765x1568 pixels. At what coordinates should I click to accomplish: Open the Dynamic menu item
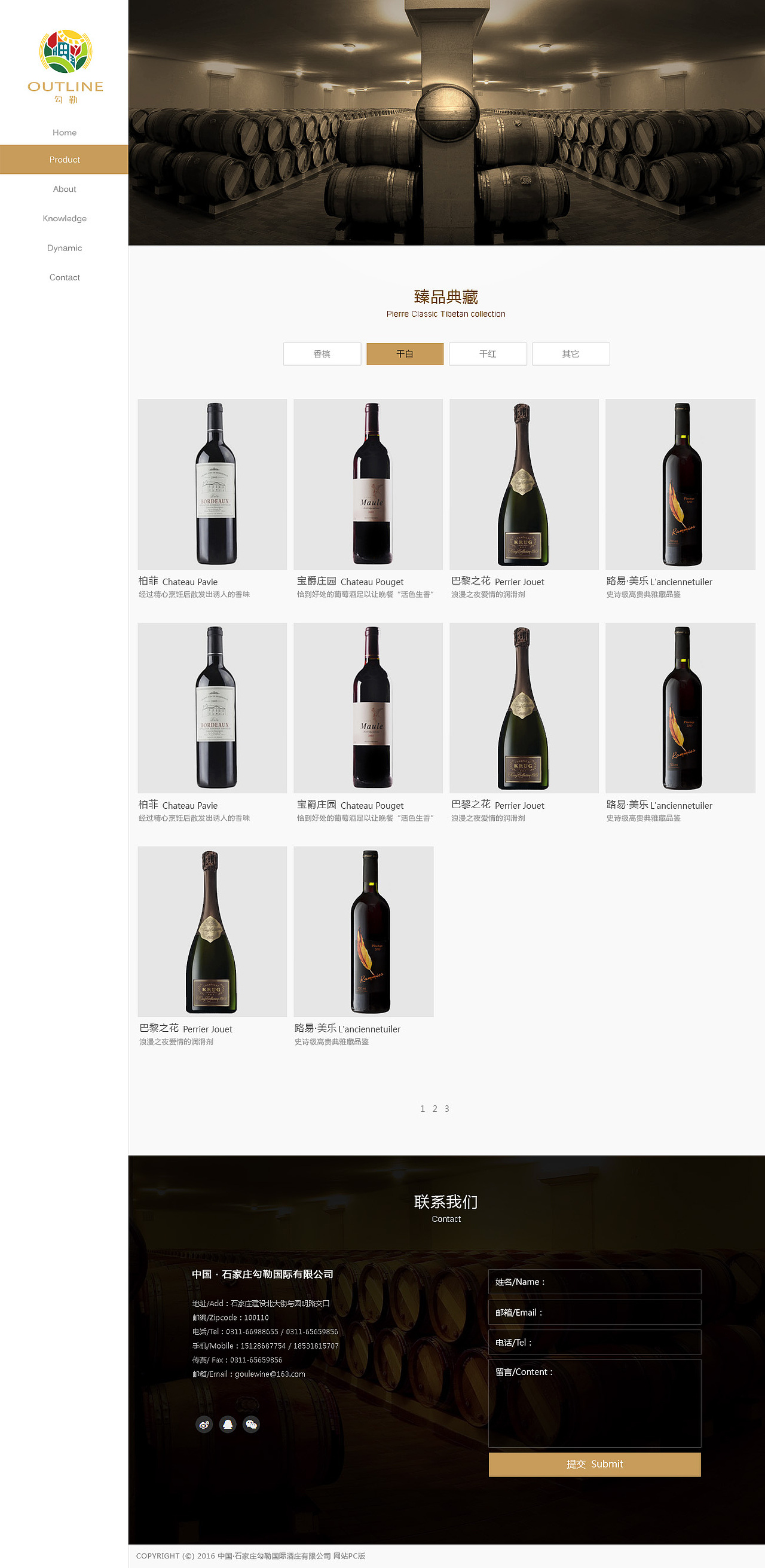(x=65, y=247)
